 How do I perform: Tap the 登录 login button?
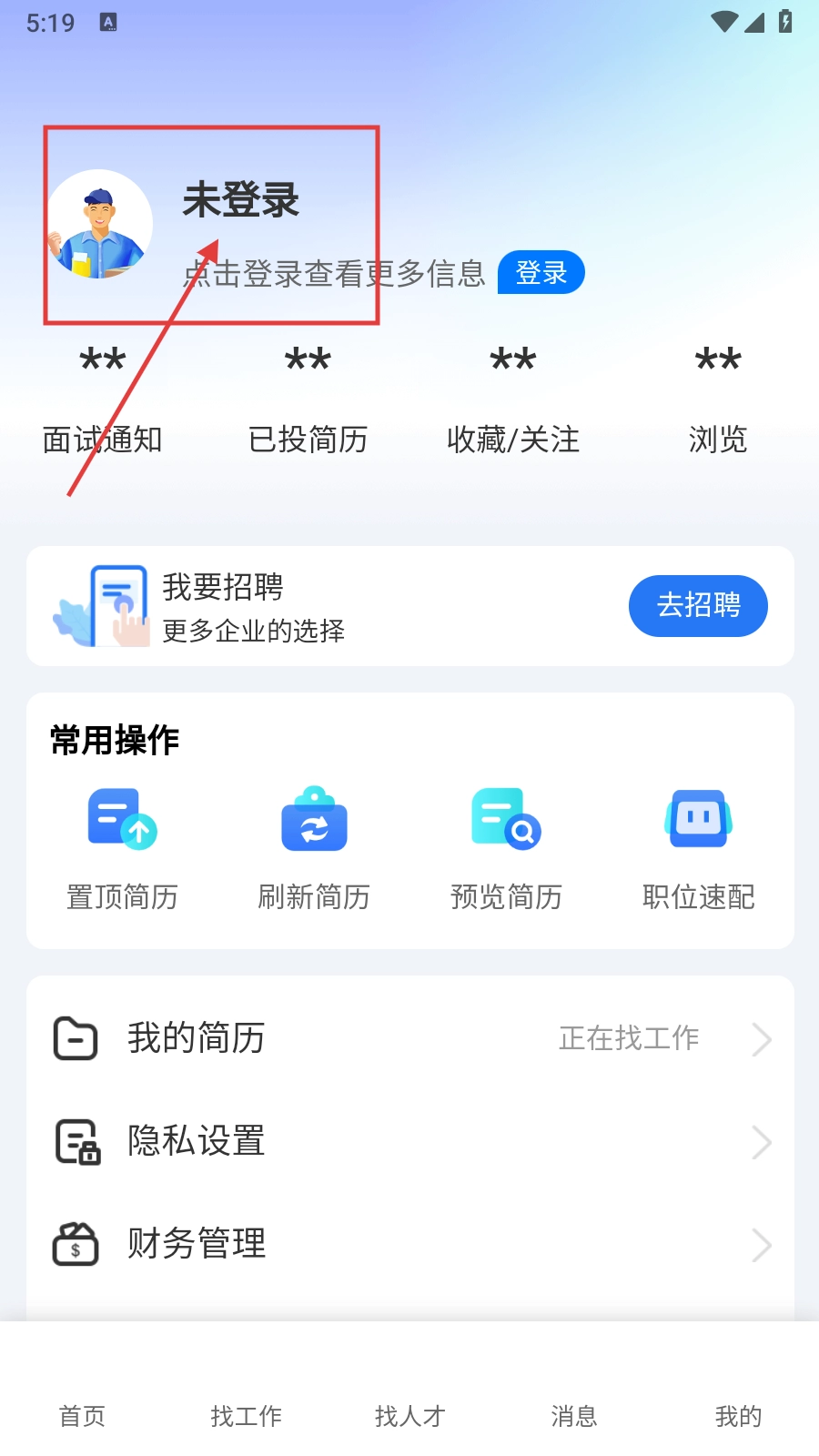point(541,272)
